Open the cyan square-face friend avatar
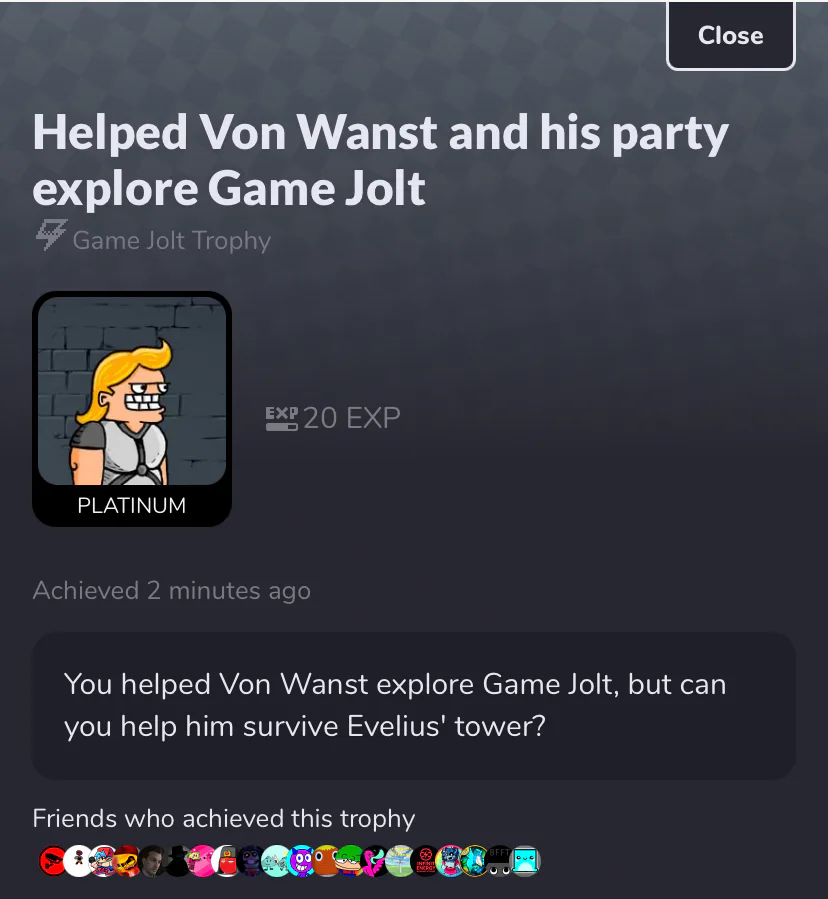 [x=526, y=860]
